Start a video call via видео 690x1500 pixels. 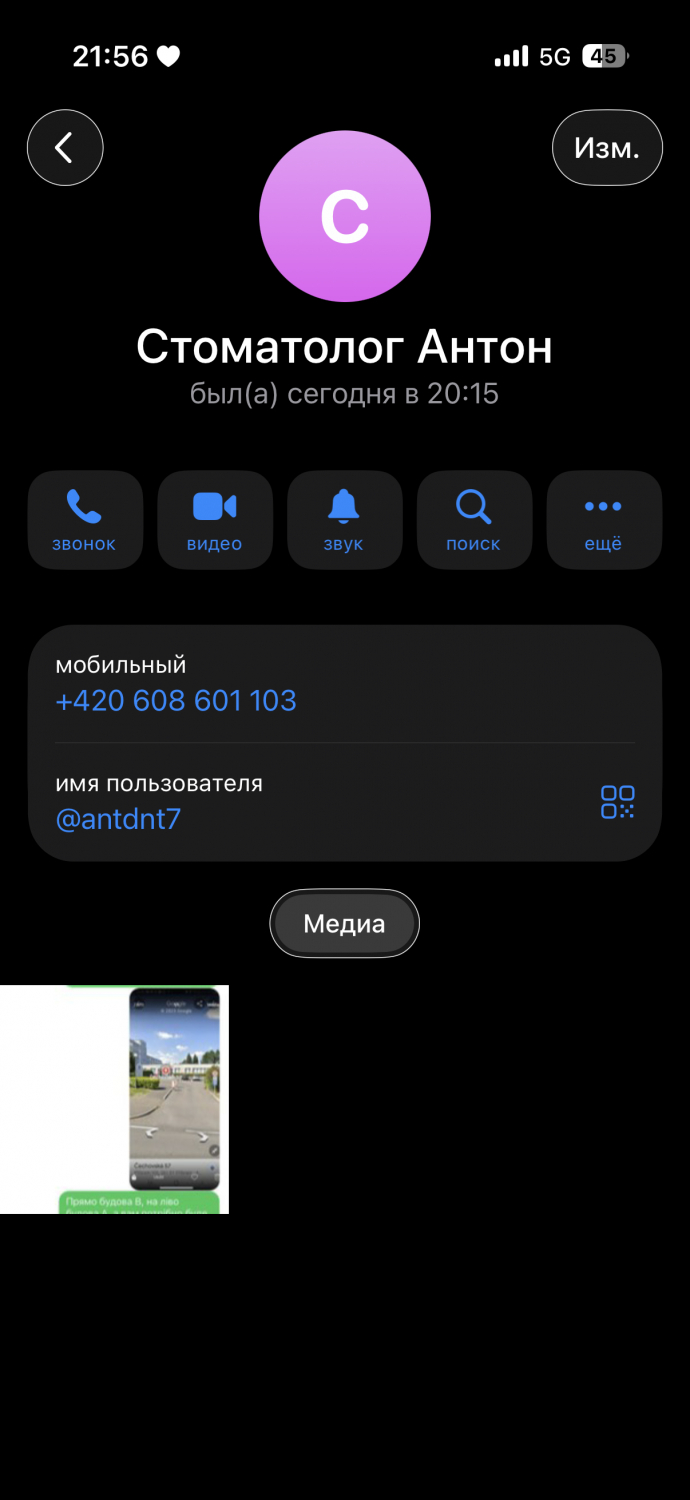click(x=215, y=520)
